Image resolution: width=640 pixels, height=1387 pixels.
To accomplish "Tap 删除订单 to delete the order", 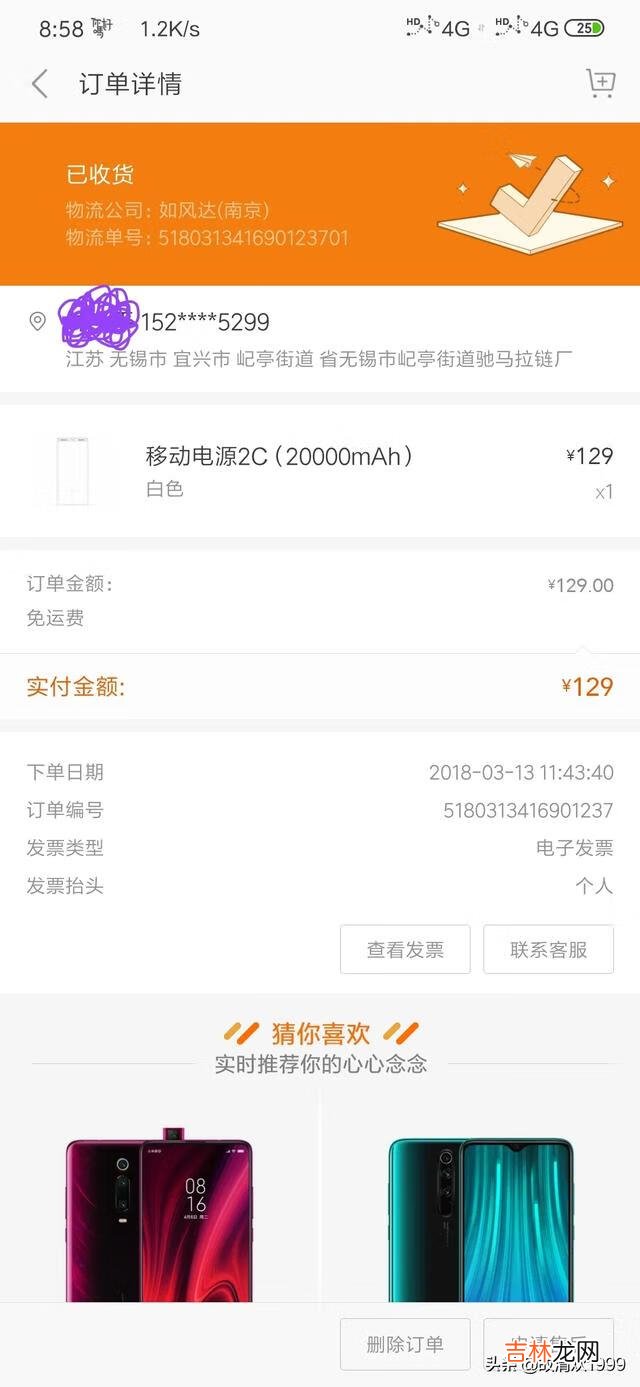I will [x=405, y=1344].
